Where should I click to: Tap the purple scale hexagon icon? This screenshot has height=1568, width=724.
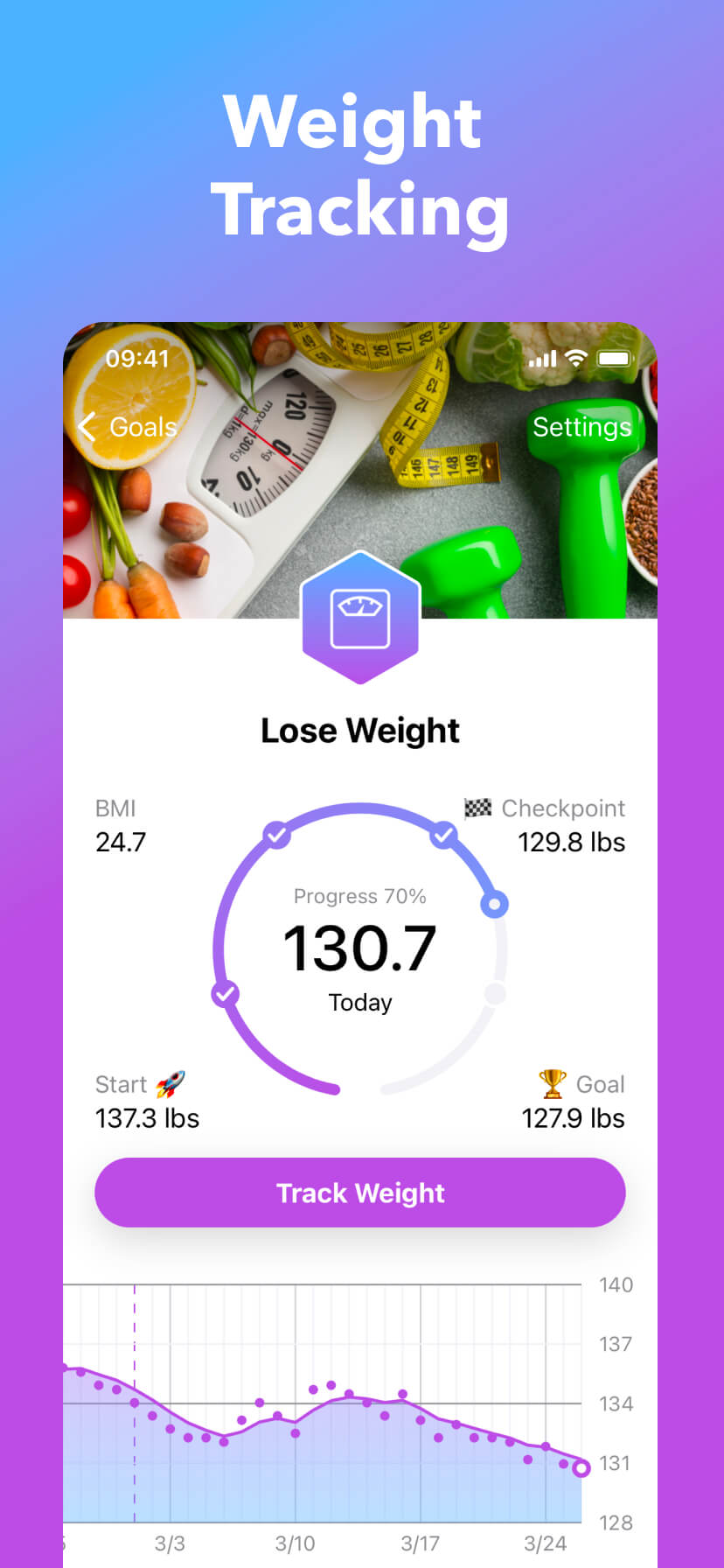point(360,615)
